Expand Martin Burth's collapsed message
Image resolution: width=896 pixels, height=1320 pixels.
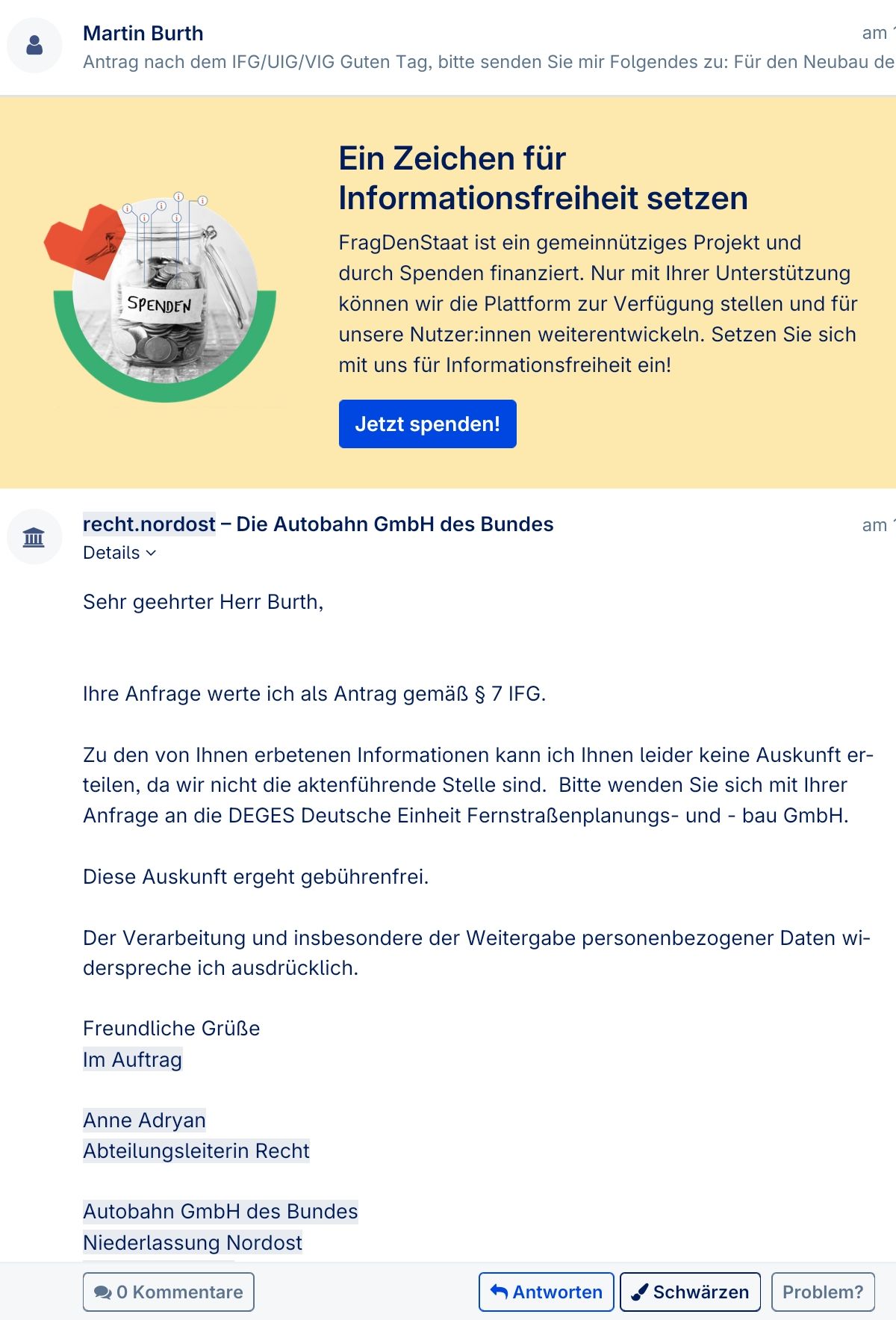tap(448, 47)
